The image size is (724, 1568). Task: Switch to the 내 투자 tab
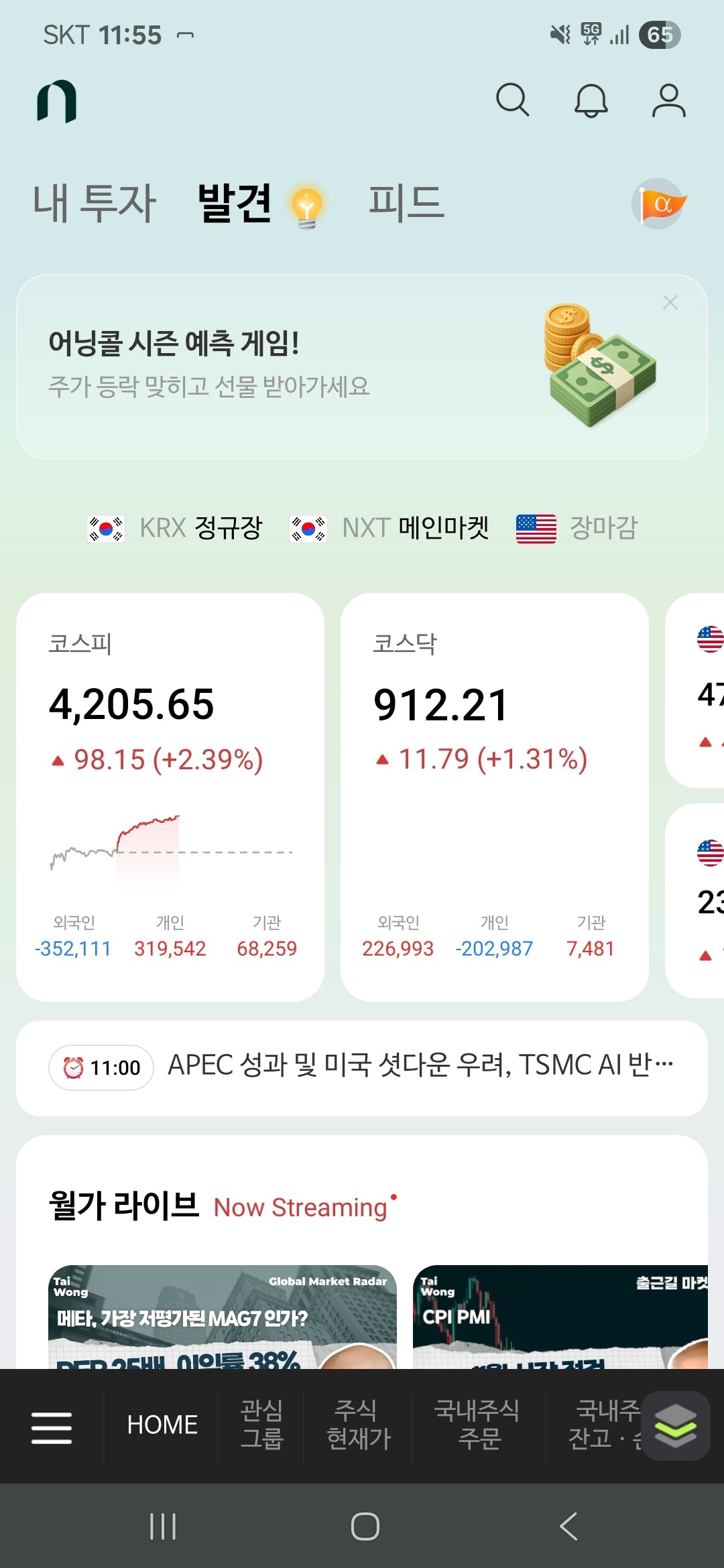[x=94, y=203]
